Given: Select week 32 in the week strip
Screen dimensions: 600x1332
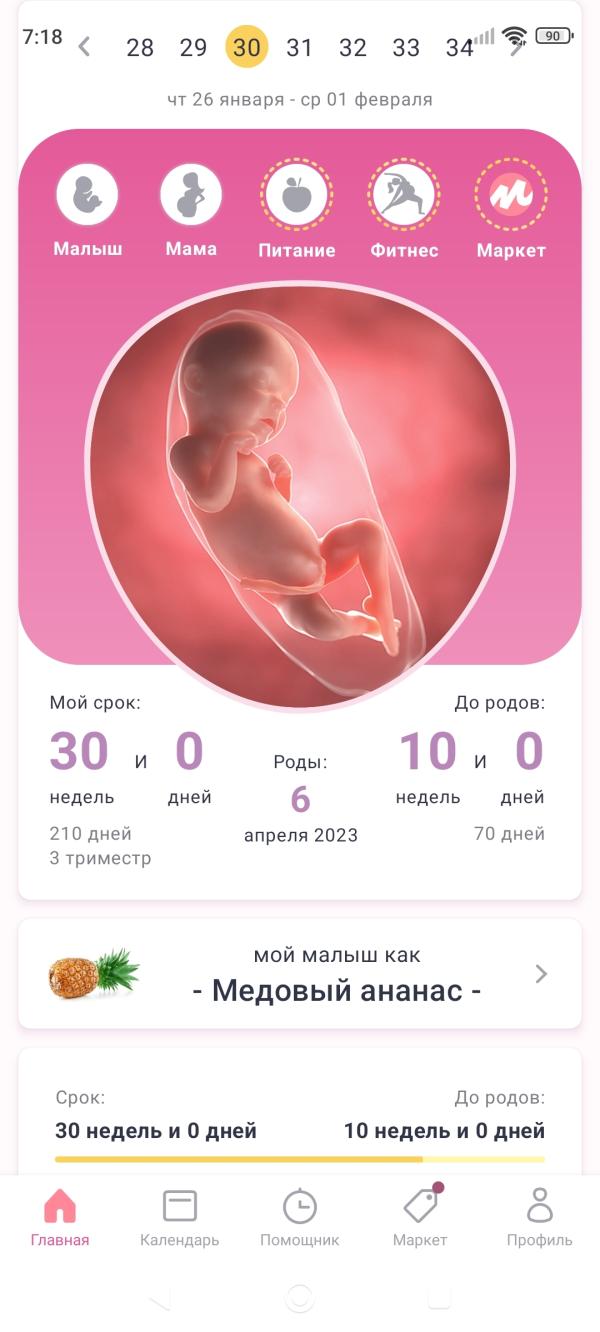Looking at the screenshot, I should pos(352,47).
